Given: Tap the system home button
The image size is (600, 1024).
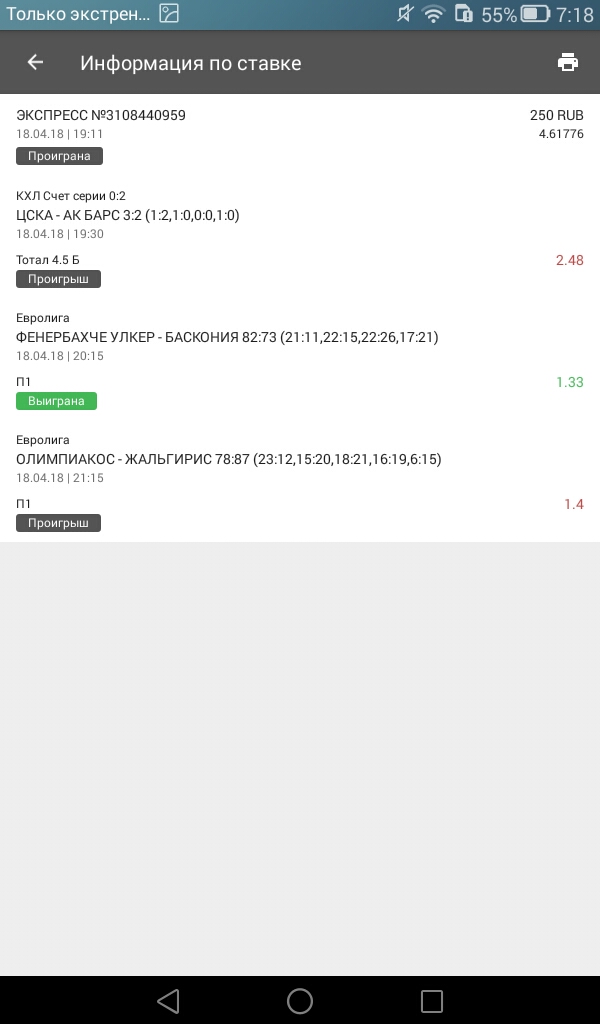Looking at the screenshot, I should tap(300, 1000).
